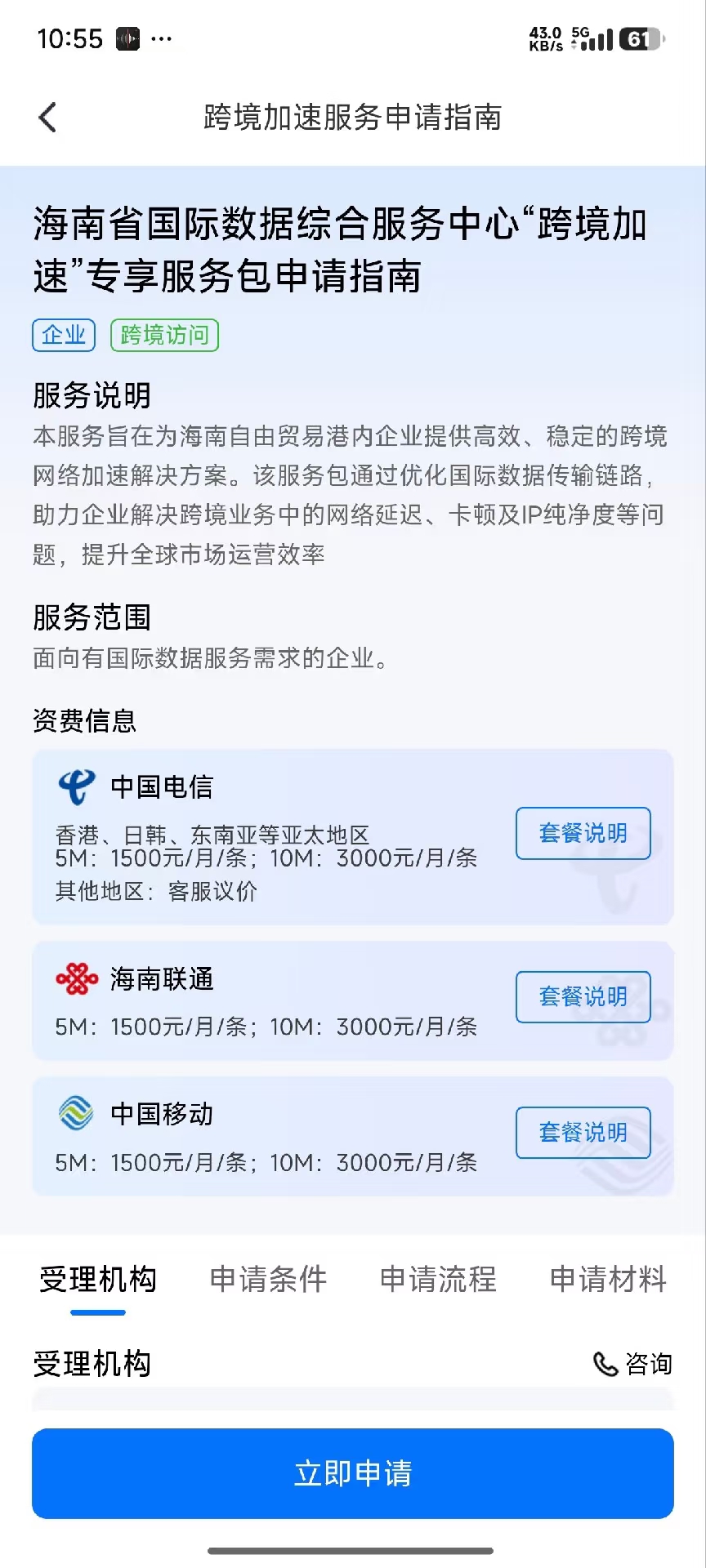Screen dimensions: 706x1568
Task: Open 套餐说明 for 中国移动
Action: 582,1132
